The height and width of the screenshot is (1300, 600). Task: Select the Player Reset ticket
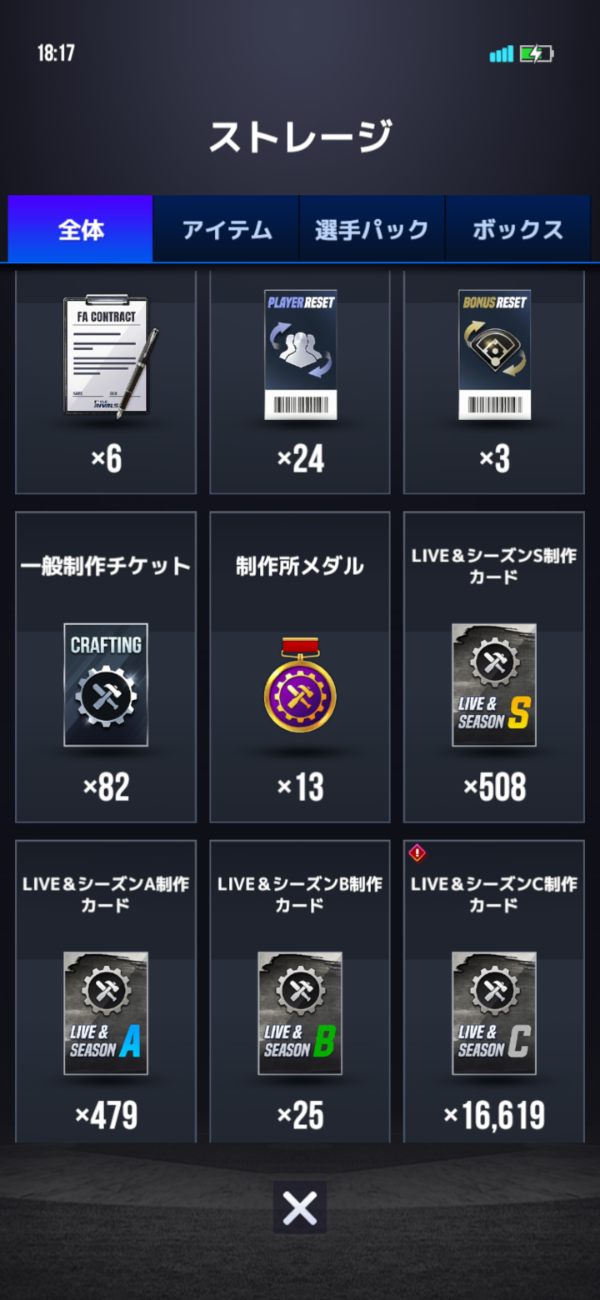(300, 380)
